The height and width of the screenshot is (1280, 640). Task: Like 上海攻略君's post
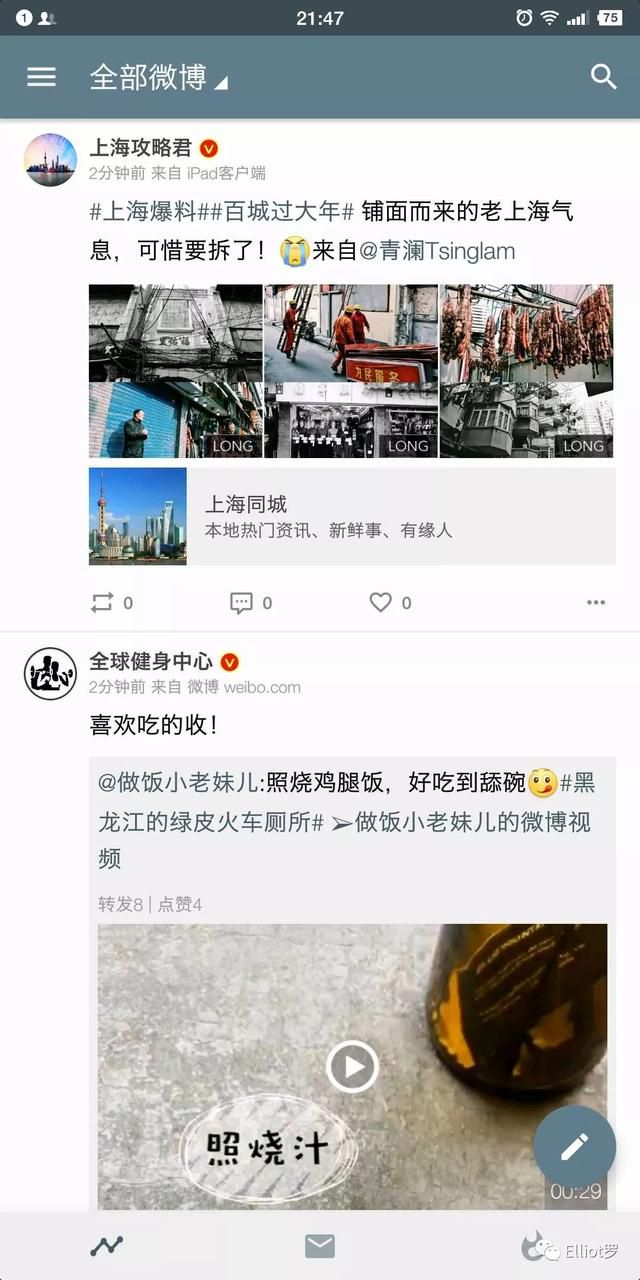click(390, 602)
